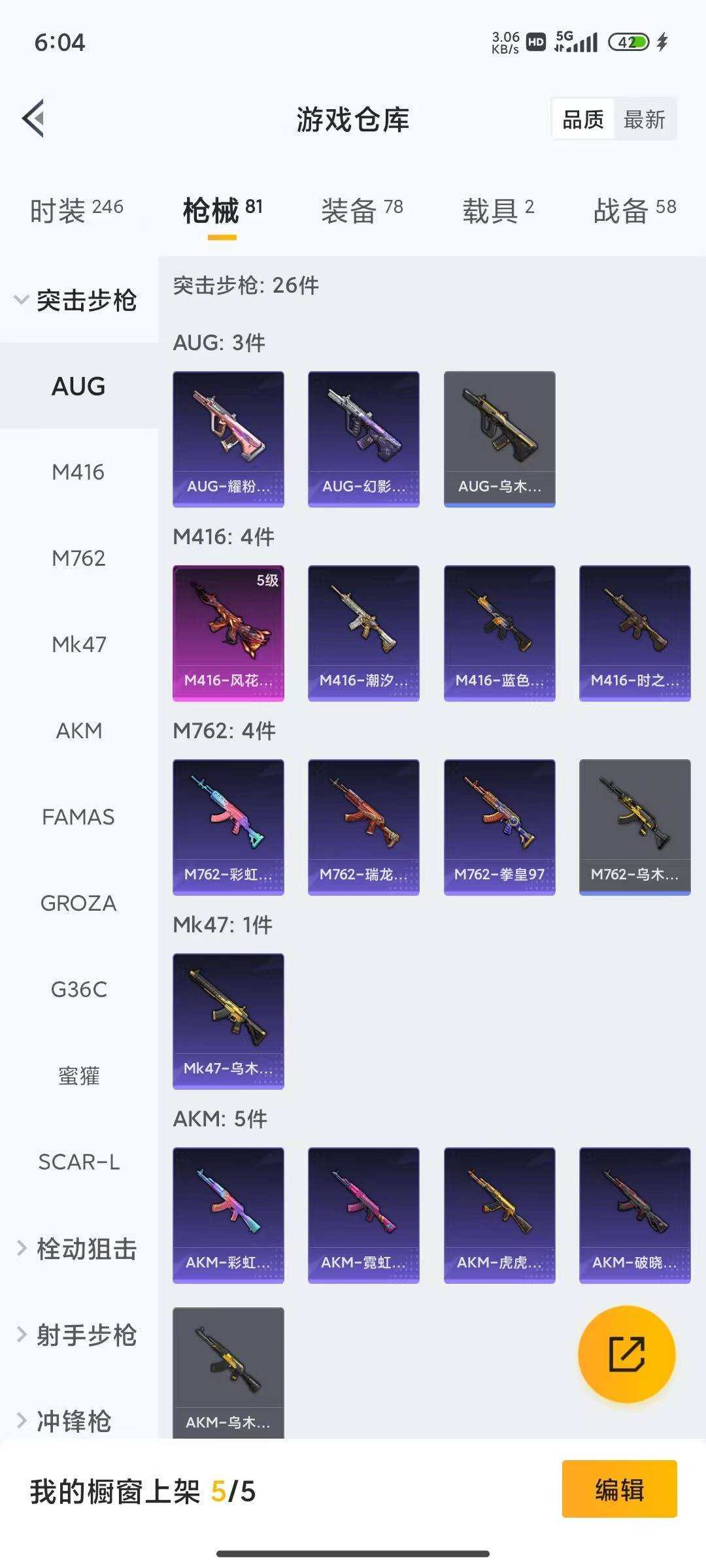
Task: Select FAMAS in the sidebar
Action: tap(78, 817)
